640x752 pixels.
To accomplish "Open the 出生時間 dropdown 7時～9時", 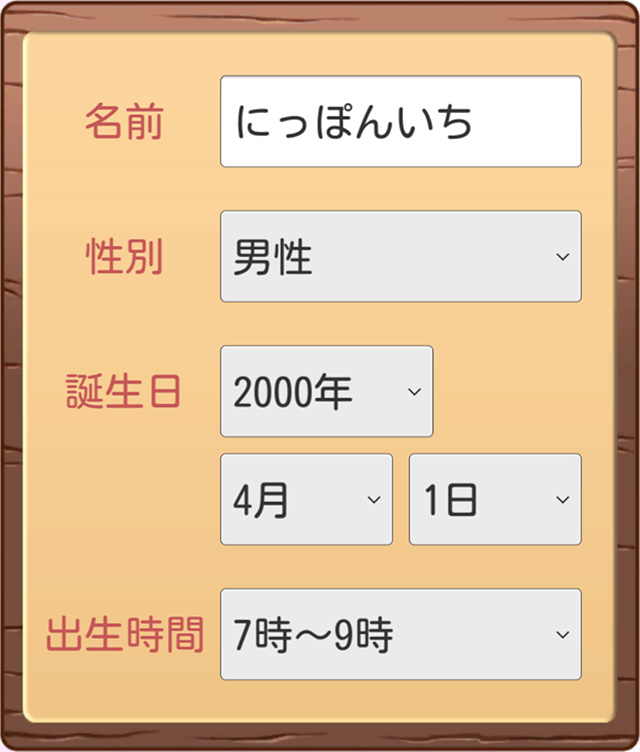I will [x=400, y=634].
